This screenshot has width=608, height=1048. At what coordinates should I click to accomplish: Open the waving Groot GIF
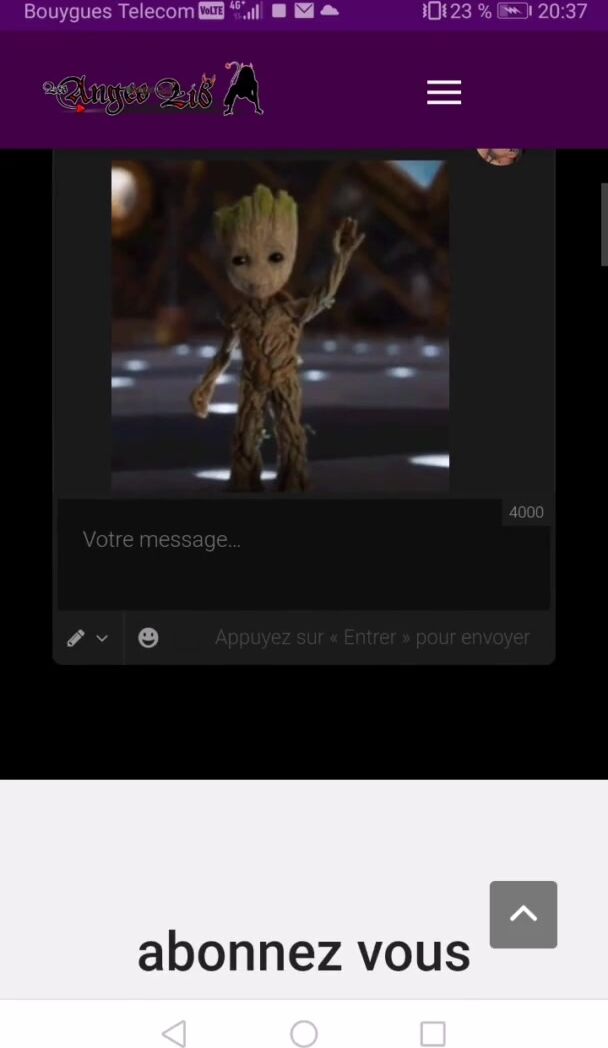coord(280,326)
